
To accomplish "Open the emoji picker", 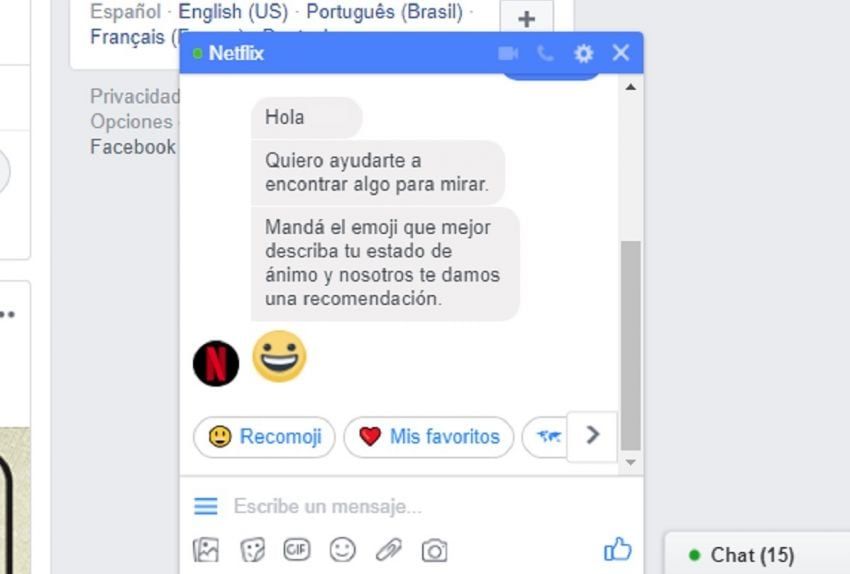I will pyautogui.click(x=342, y=549).
